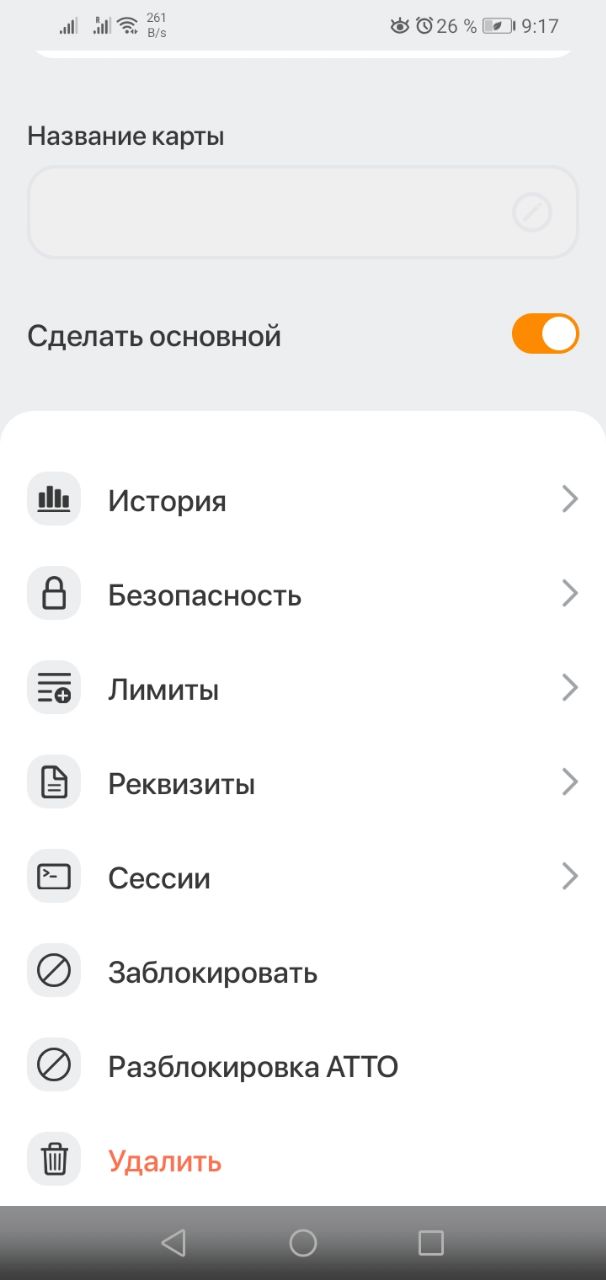View card Реквизиты
Viewport: 606px width, 1280px height.
point(302,784)
